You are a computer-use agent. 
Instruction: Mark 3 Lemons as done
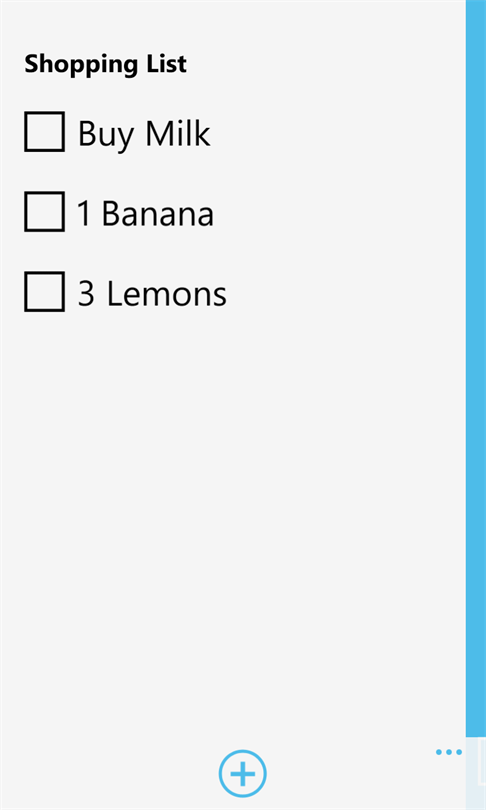click(x=44, y=292)
